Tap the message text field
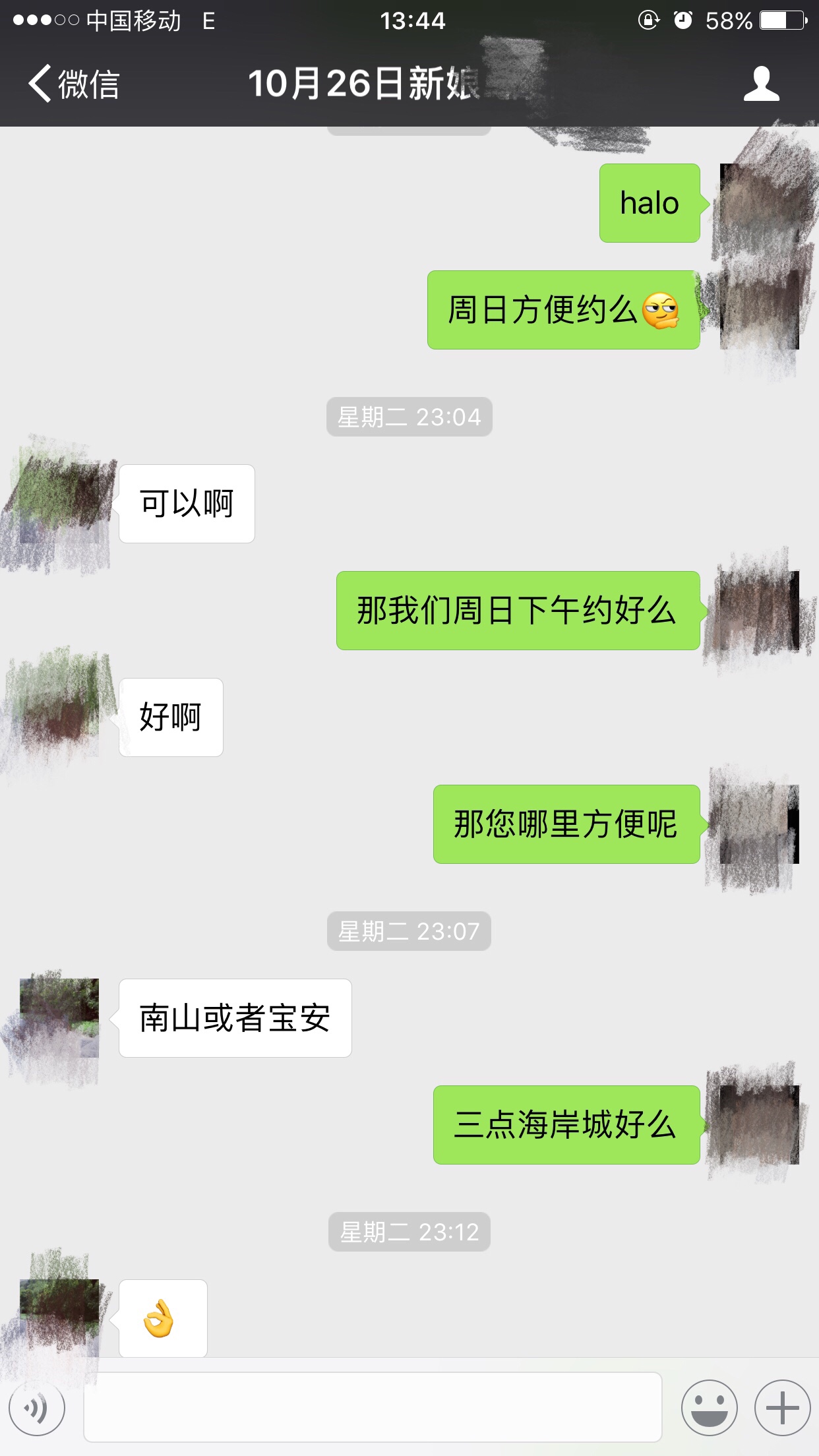Viewport: 819px width, 1456px height. point(373,1407)
